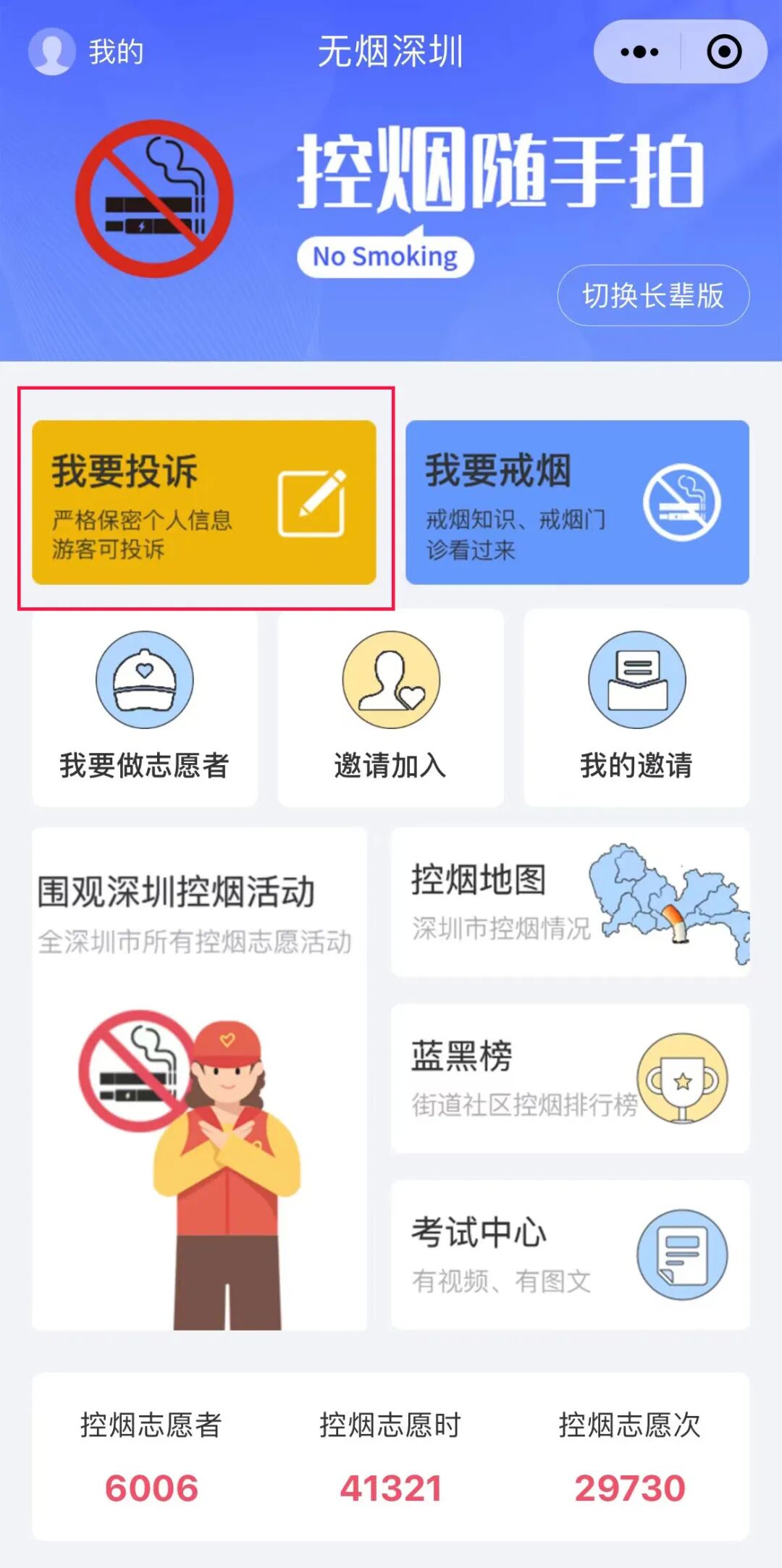View 我的邀请
This screenshot has height=1568, width=782.
(636, 708)
